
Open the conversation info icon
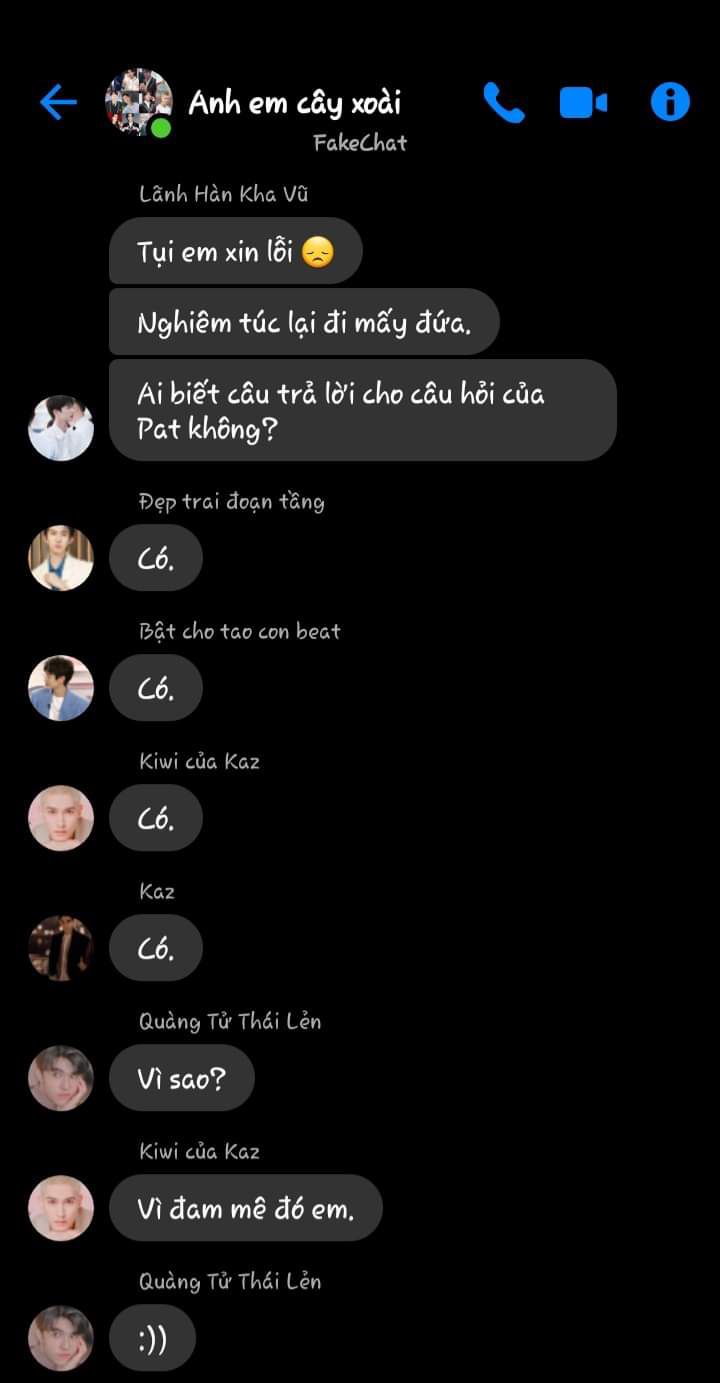point(669,102)
